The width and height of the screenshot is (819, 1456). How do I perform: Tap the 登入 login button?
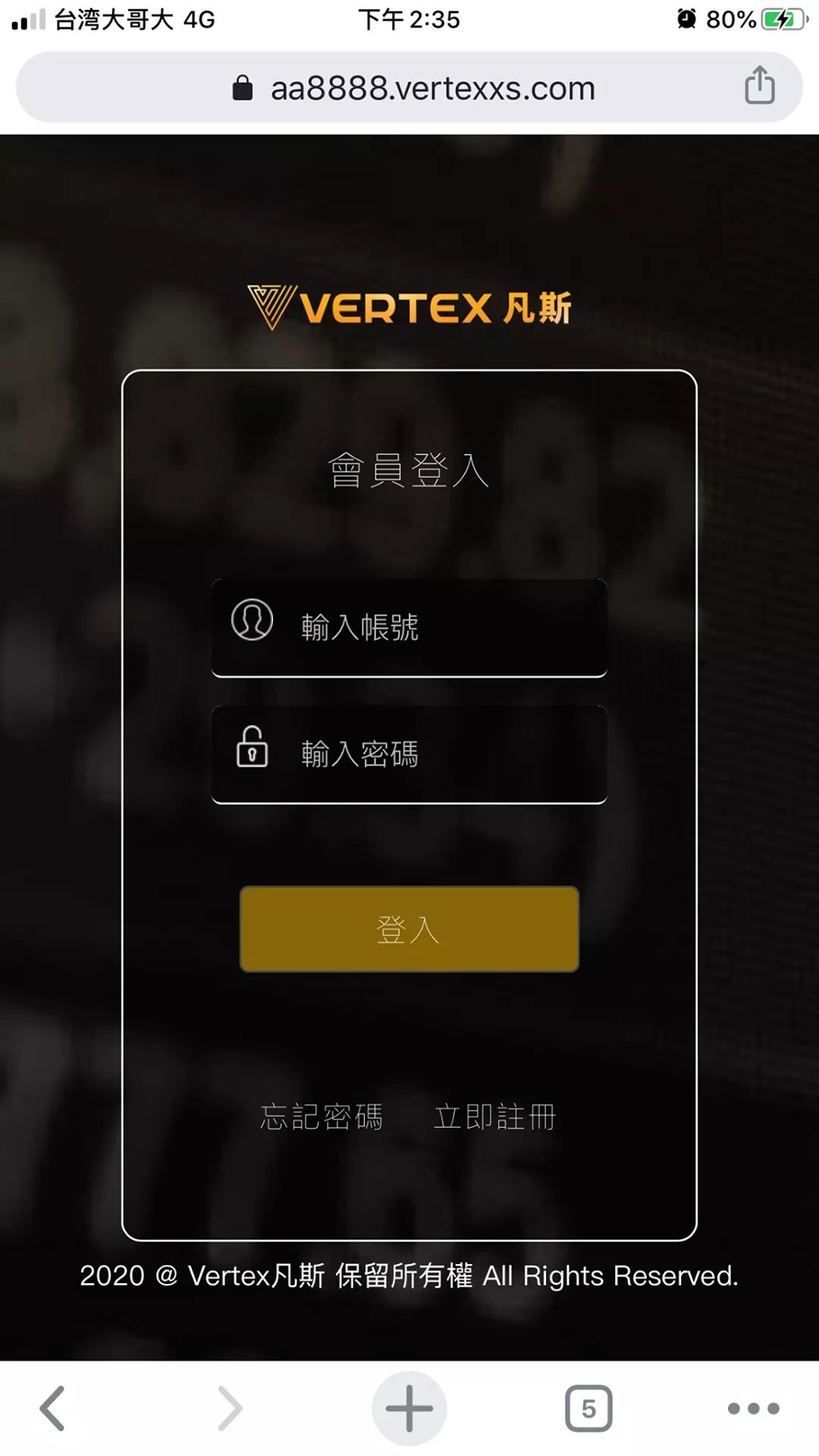409,929
